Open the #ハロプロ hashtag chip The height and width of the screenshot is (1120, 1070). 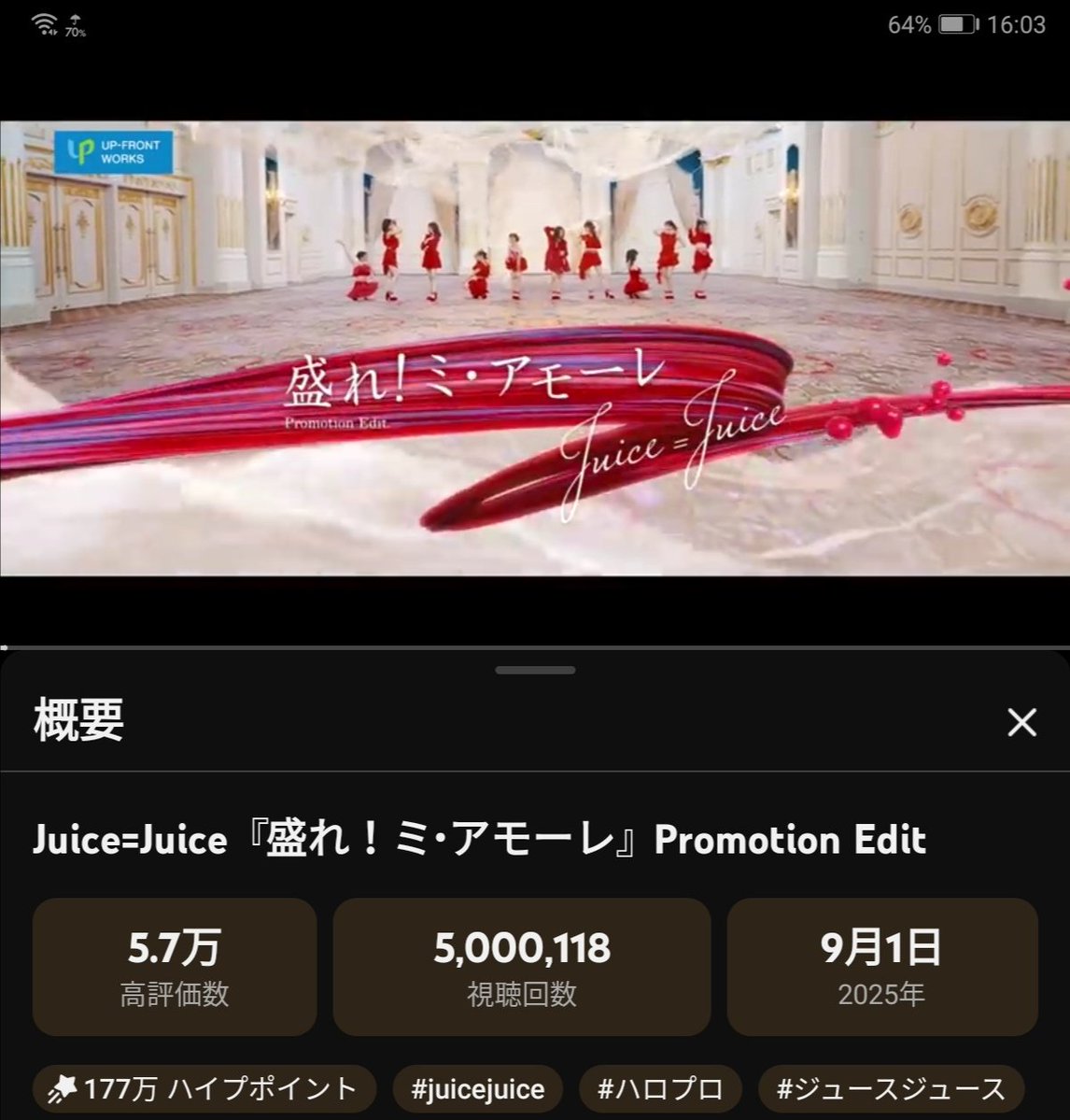[660, 1089]
